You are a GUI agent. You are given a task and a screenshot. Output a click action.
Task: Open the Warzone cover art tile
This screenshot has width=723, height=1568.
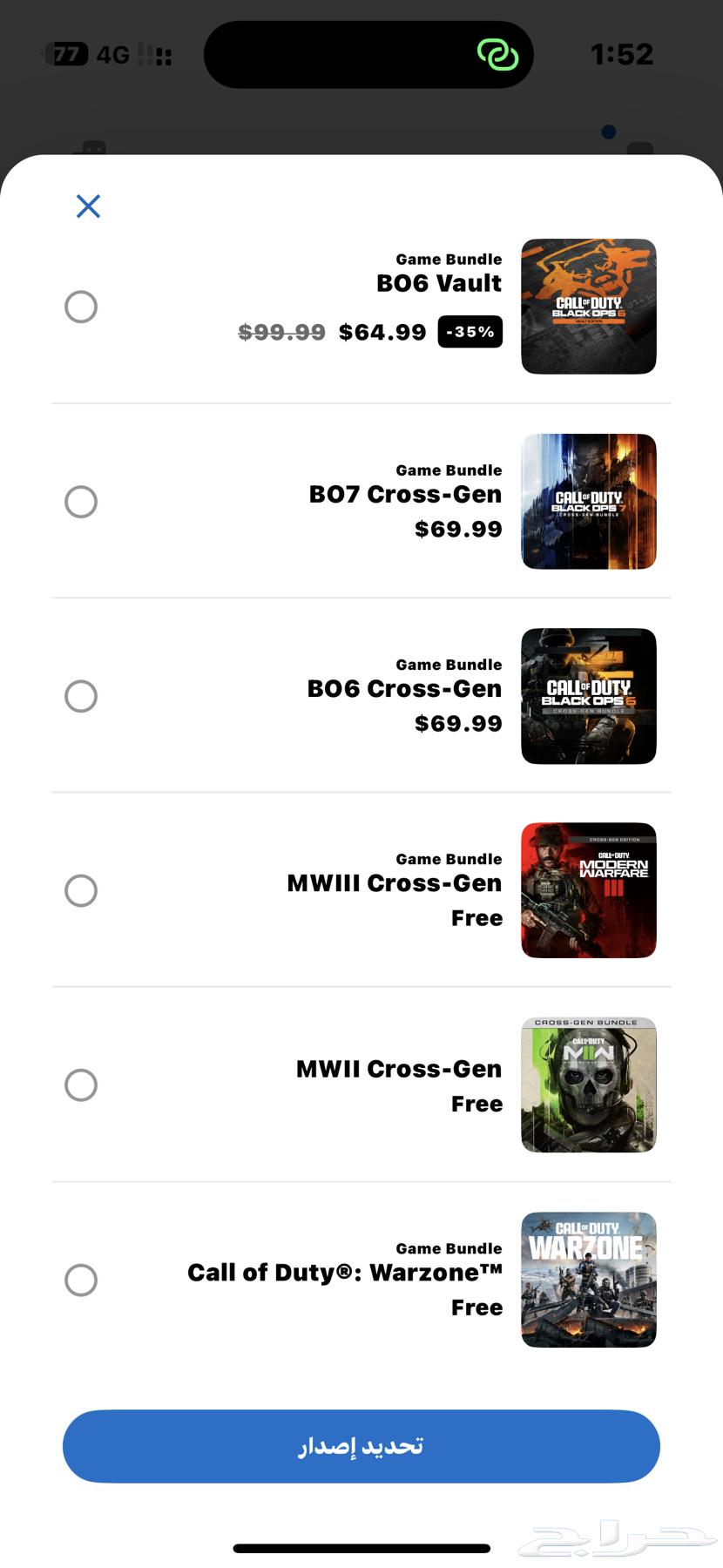pyautogui.click(x=588, y=1280)
